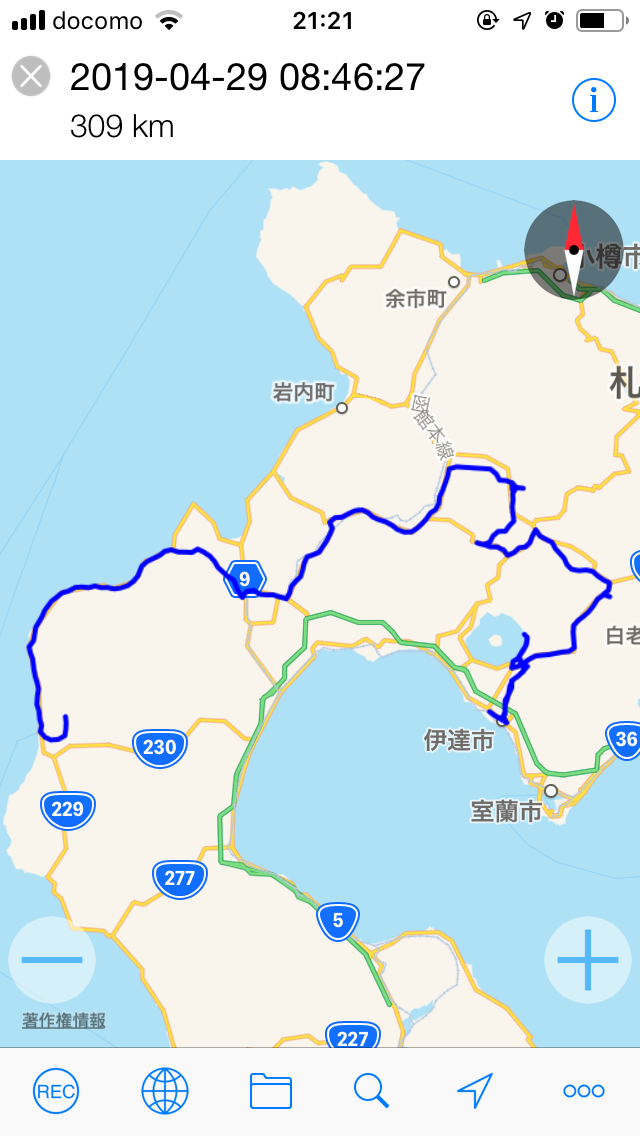
Task: Open the saved tracks folder
Action: (270, 1091)
